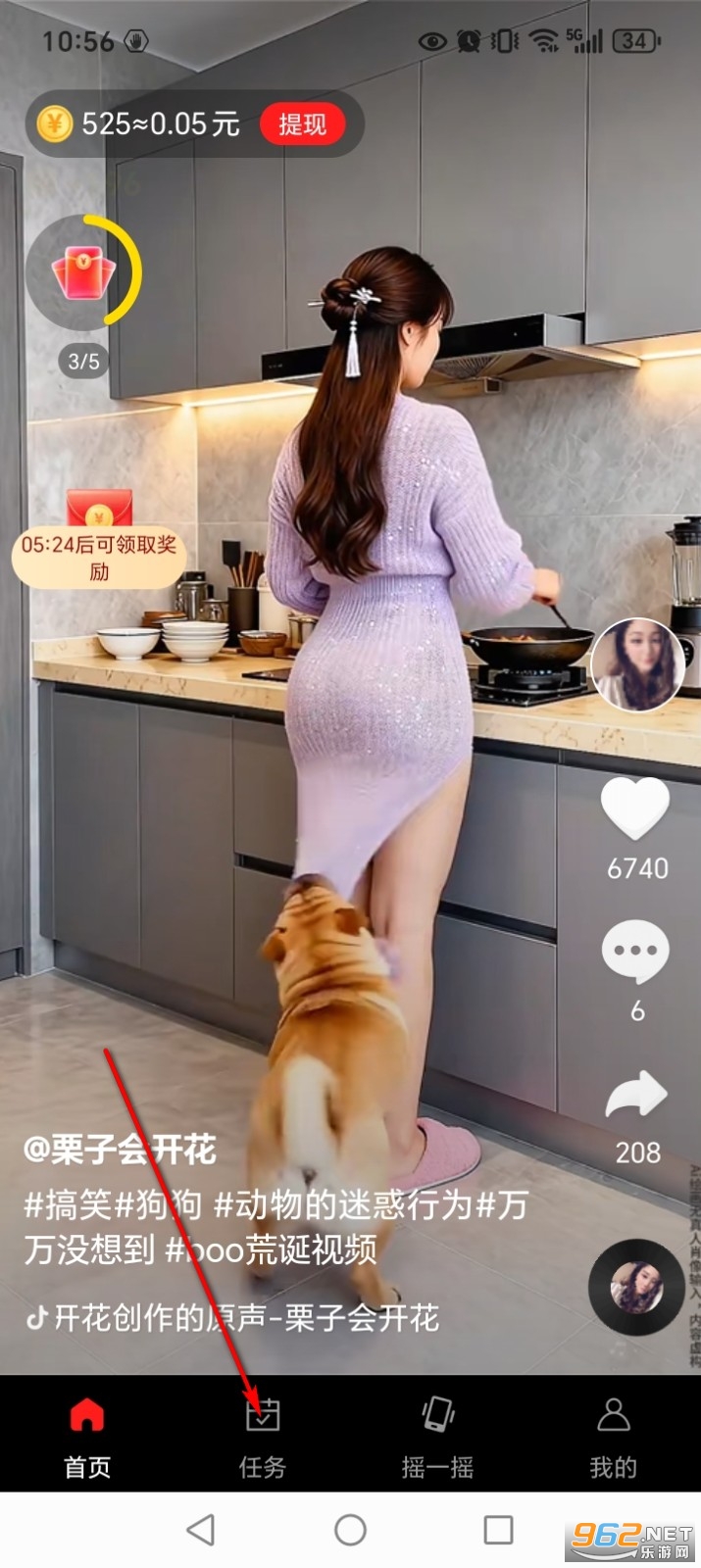Viewport: 701px width, 1568px height.
Task: Open the 开花创作的原声 sound link
Action: tap(235, 1318)
